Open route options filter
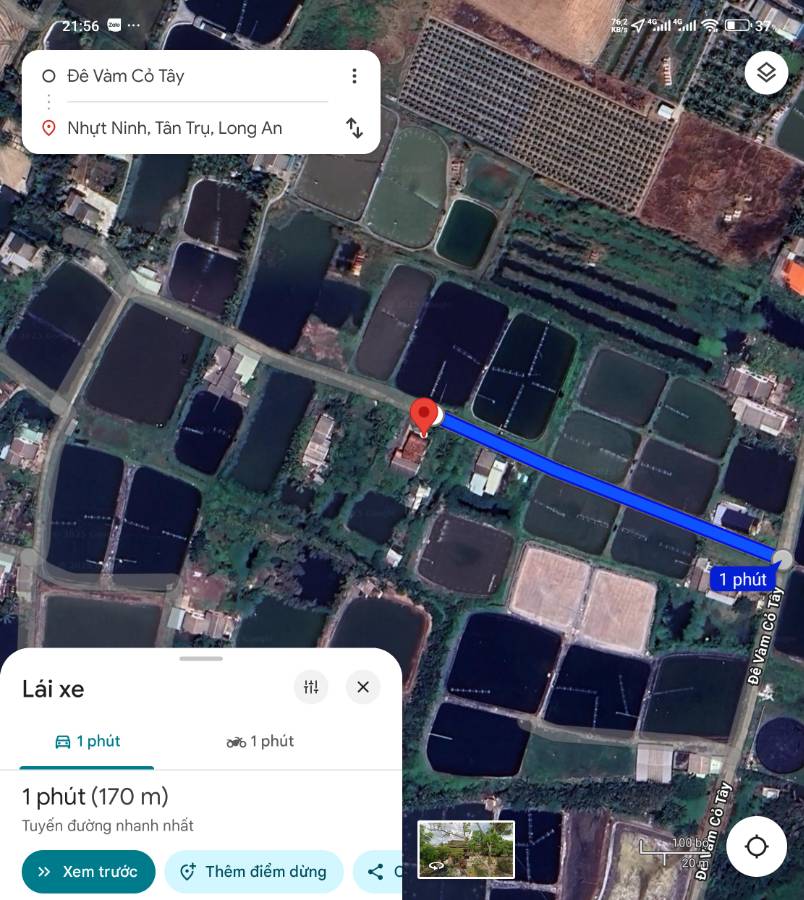 pyautogui.click(x=311, y=687)
